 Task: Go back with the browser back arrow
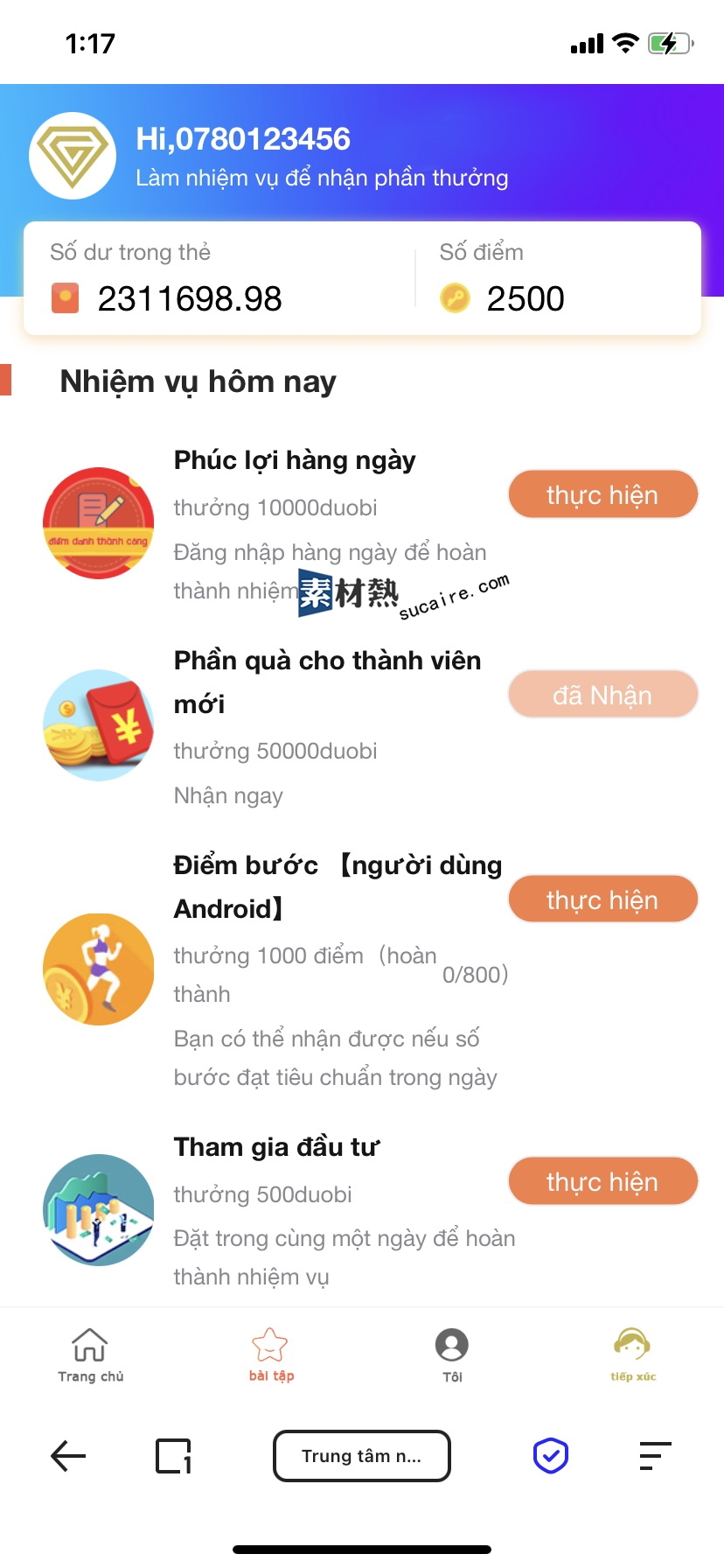tap(68, 1456)
